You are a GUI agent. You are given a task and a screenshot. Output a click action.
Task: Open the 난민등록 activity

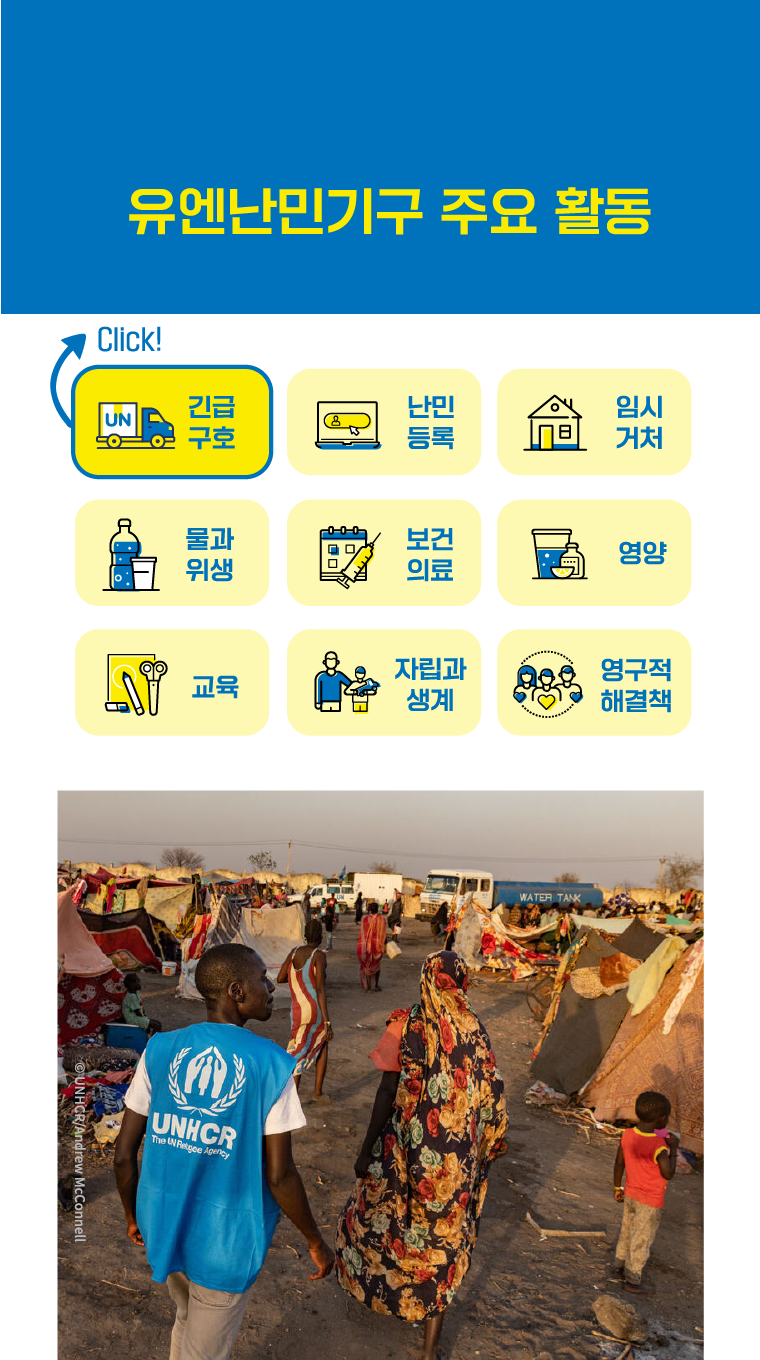point(384,422)
